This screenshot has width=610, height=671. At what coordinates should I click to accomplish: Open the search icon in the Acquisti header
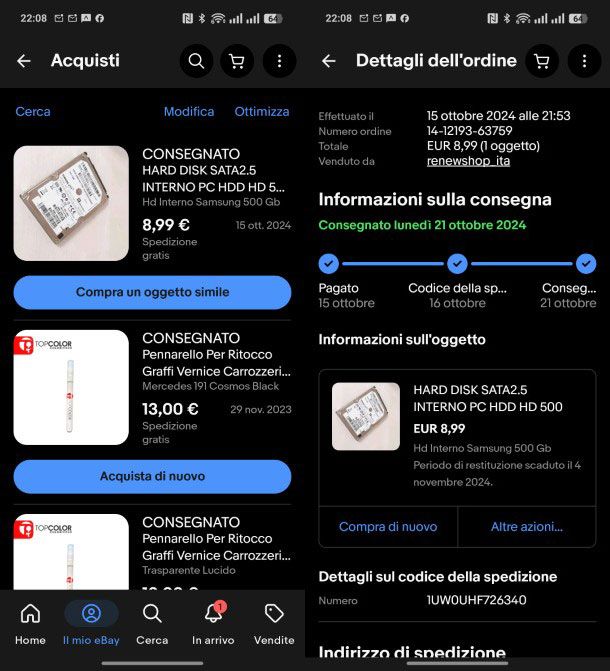pos(196,61)
